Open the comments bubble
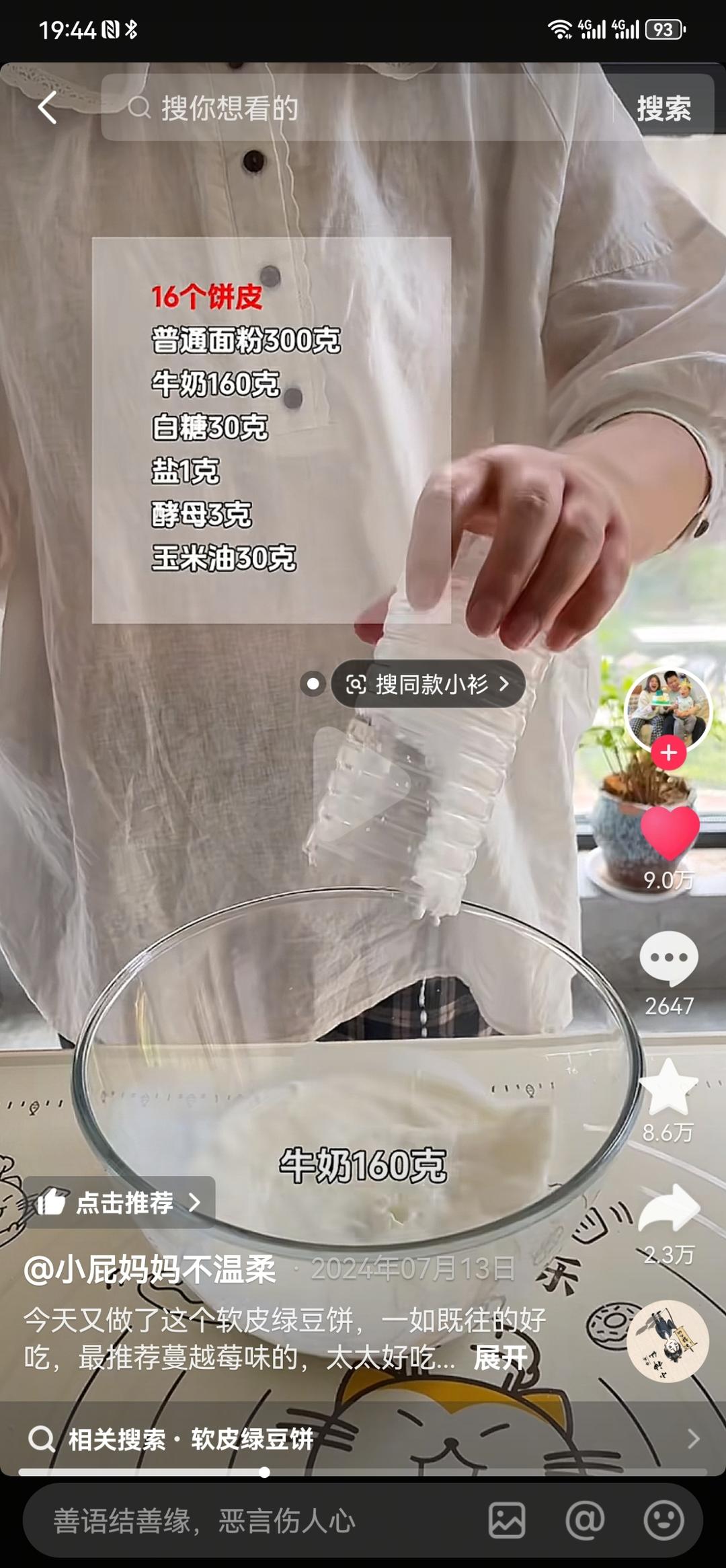This screenshot has height=1568, width=726. point(669,958)
